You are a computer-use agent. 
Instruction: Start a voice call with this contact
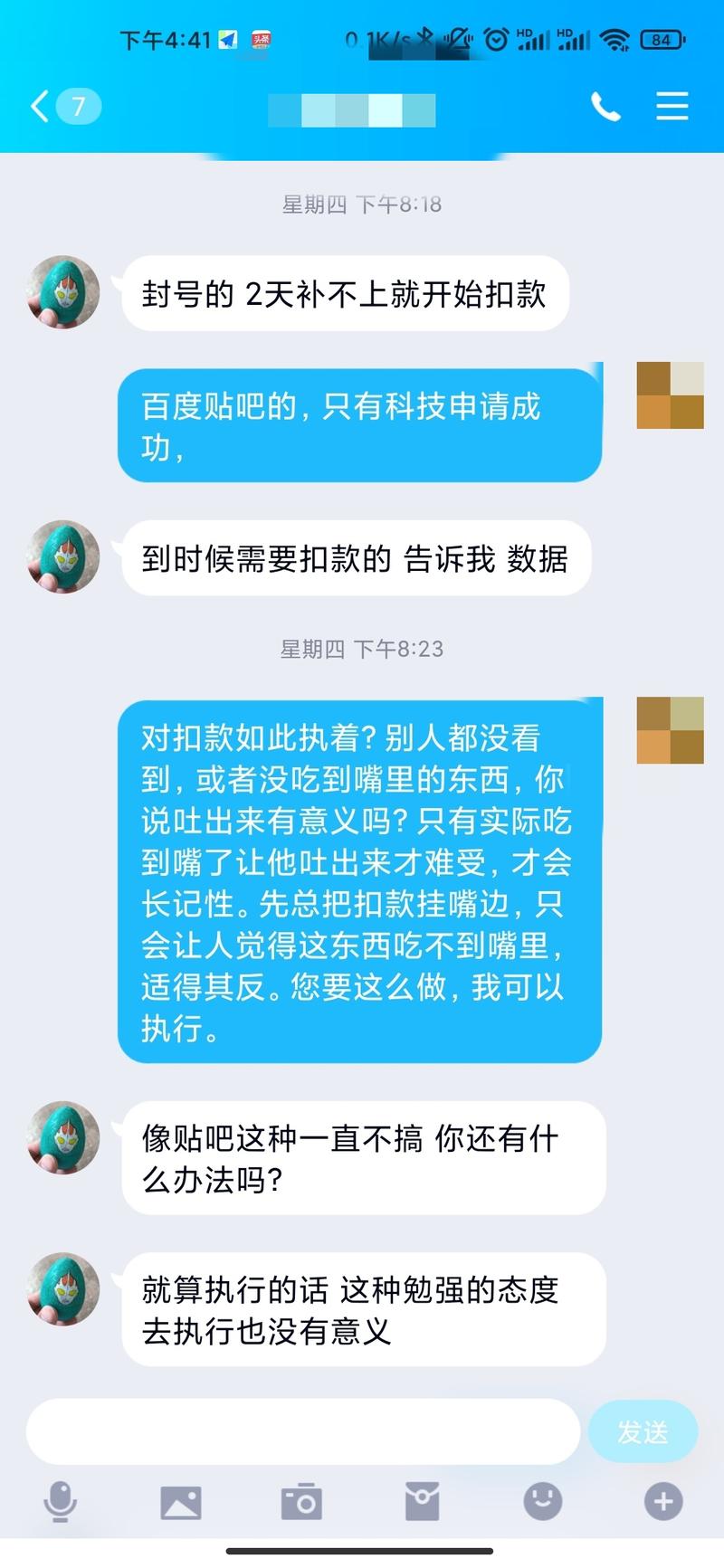pyautogui.click(x=605, y=107)
